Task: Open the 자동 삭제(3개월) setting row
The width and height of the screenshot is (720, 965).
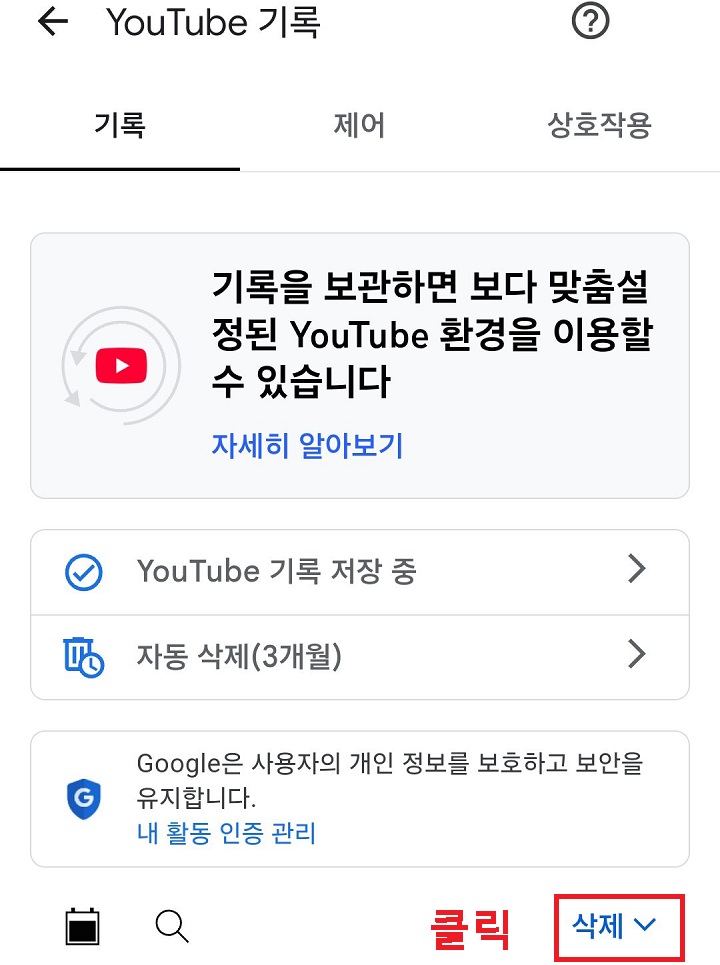Action: (x=360, y=655)
